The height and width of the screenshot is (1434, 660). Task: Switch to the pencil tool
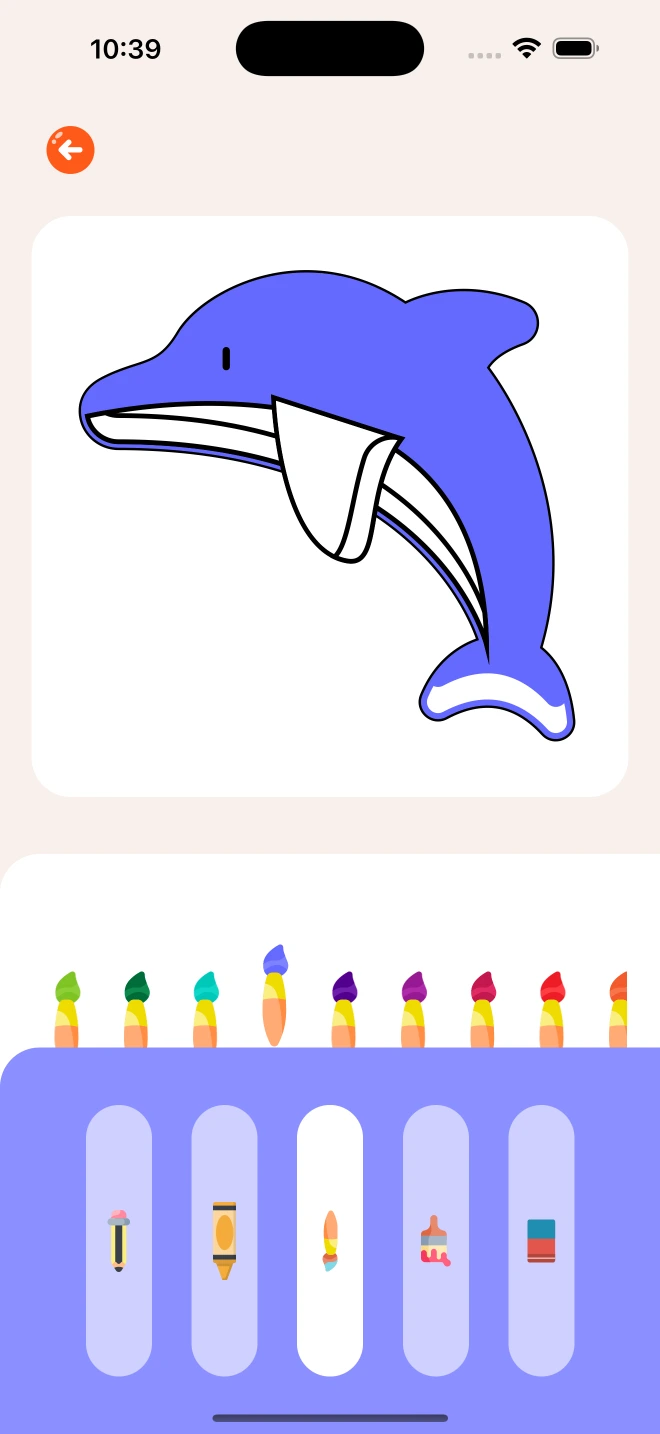click(x=119, y=1240)
